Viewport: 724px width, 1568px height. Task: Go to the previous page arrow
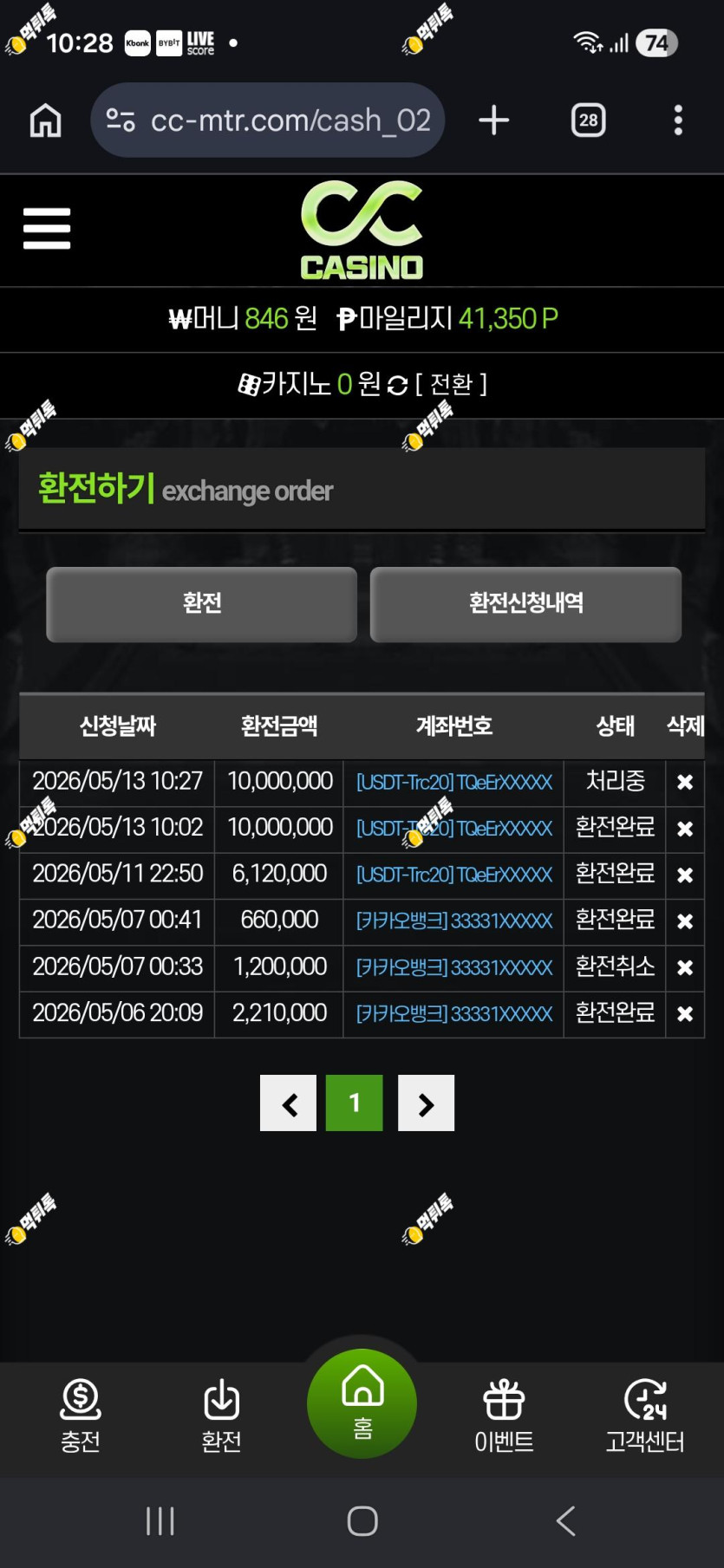(289, 1103)
